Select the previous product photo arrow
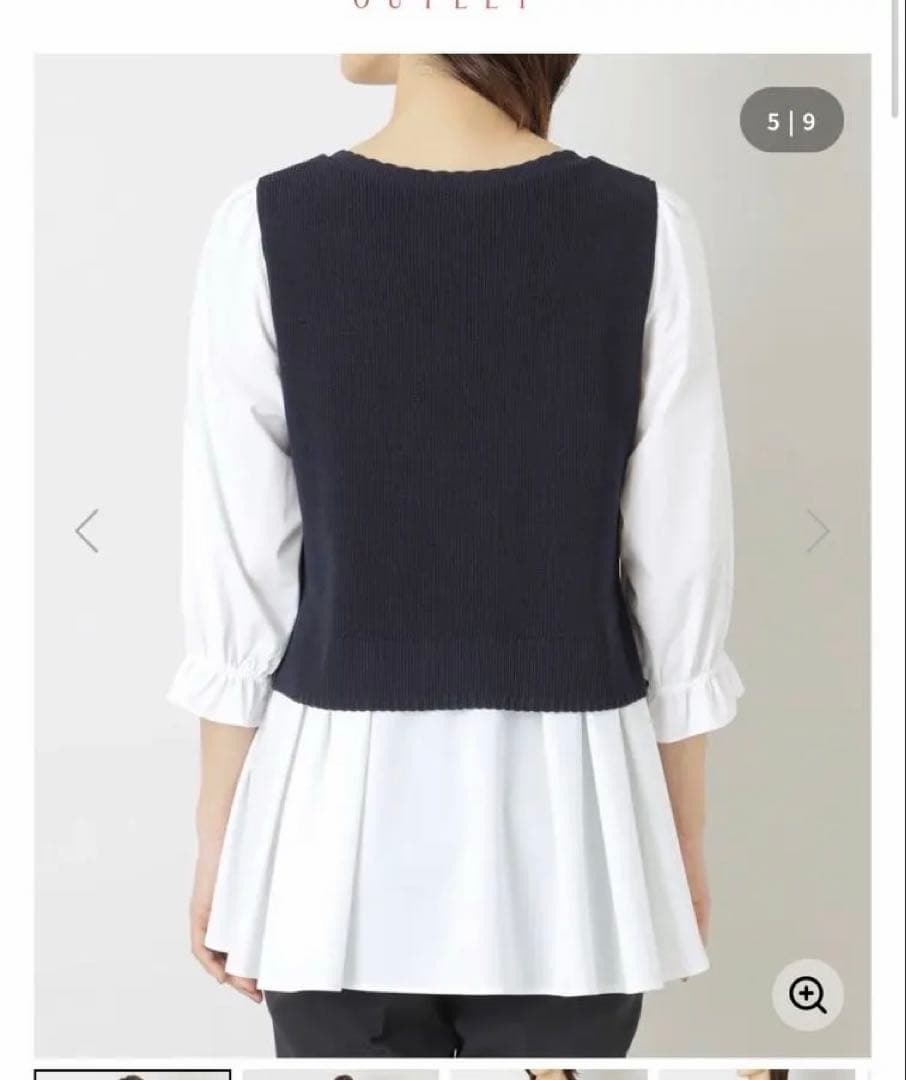This screenshot has width=906, height=1080. pyautogui.click(x=85, y=528)
